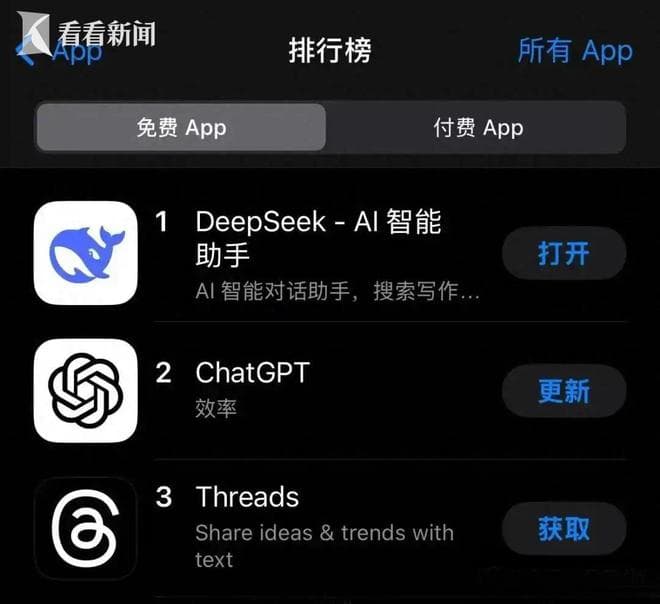Open the 所有 App filter
Screen dimensions: 660x604
[x=574, y=51]
